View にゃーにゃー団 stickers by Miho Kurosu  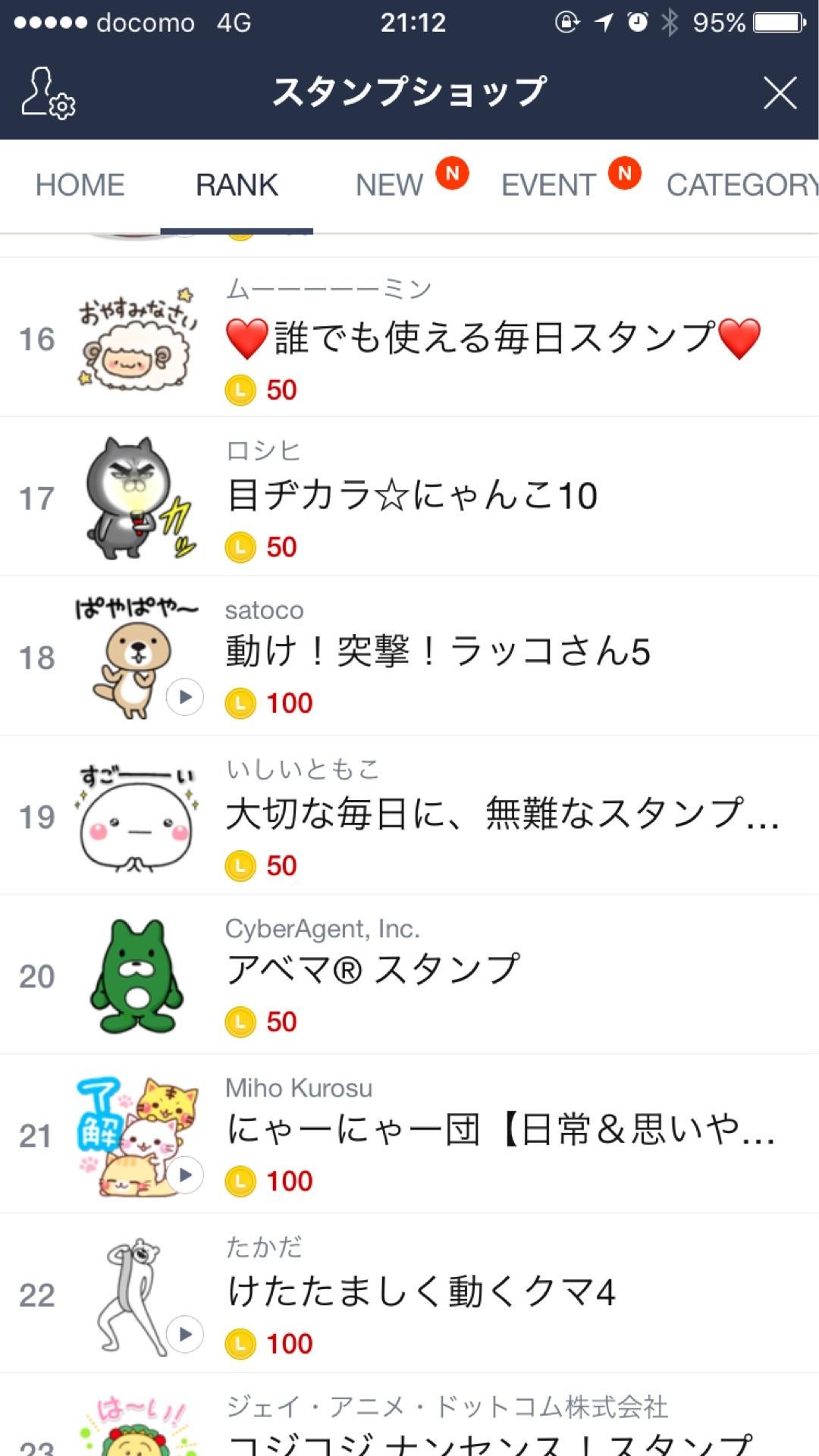(x=500, y=1131)
